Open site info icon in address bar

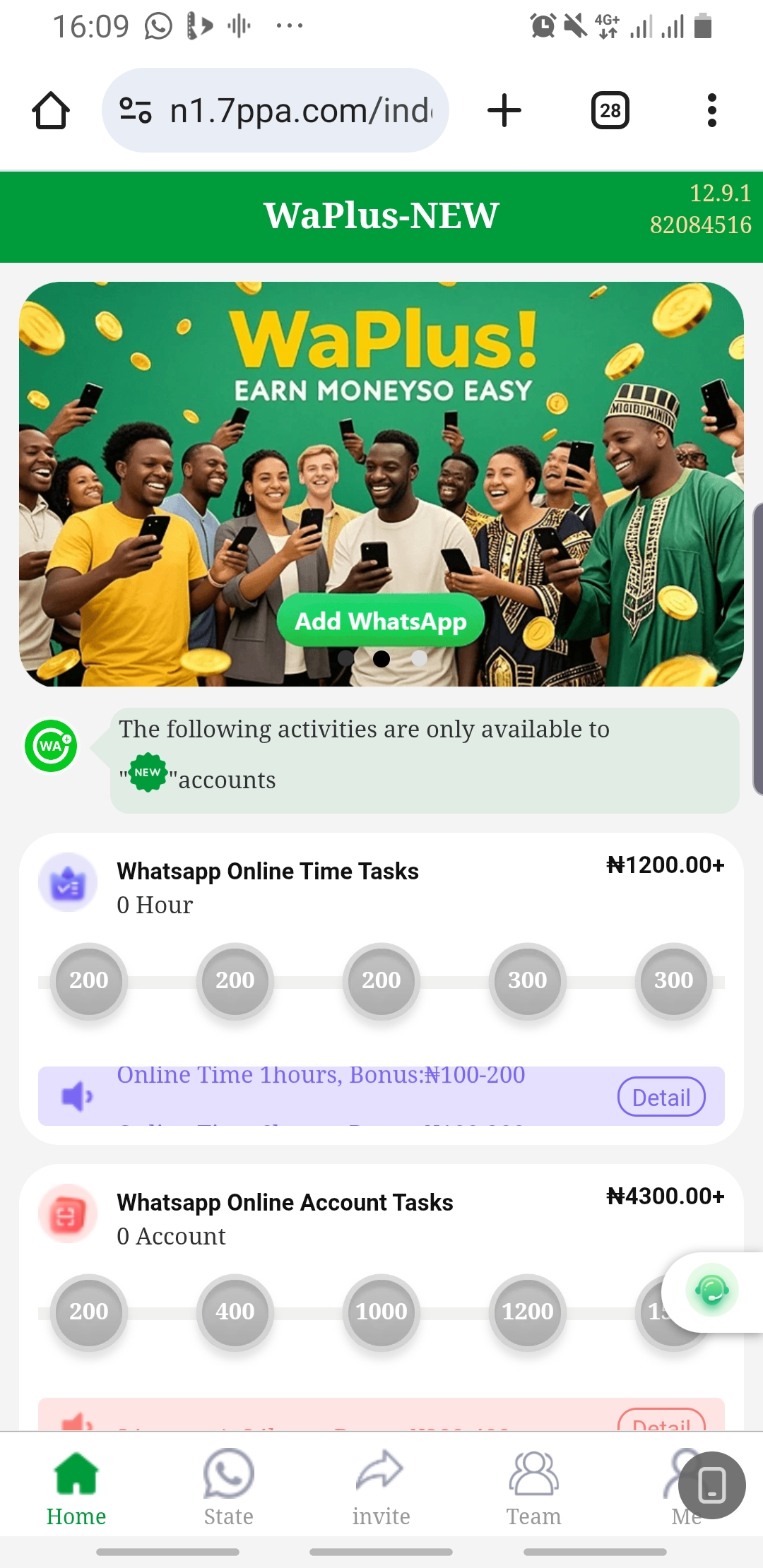(x=136, y=111)
